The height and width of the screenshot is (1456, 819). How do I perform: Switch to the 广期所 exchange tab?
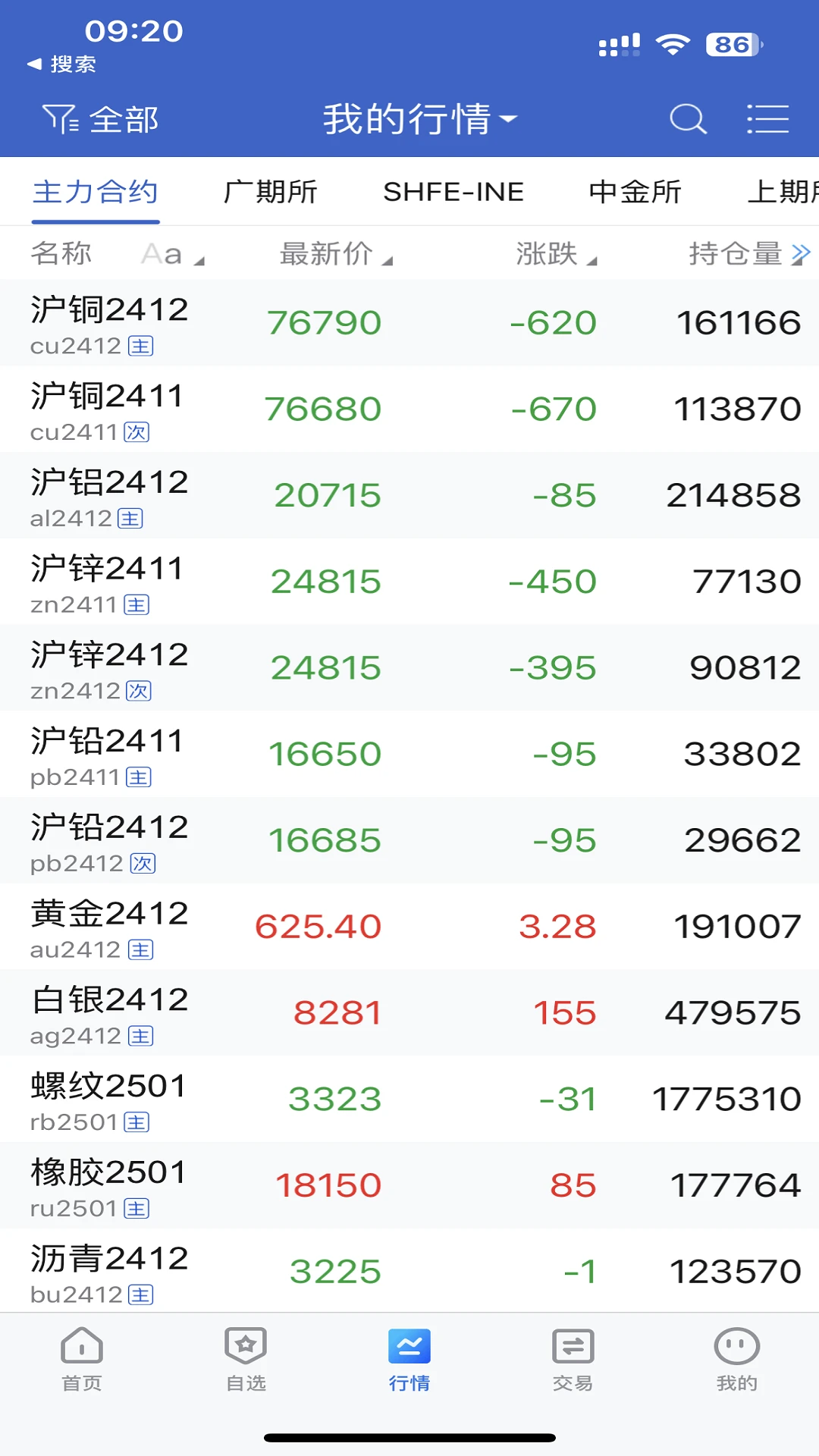click(270, 191)
